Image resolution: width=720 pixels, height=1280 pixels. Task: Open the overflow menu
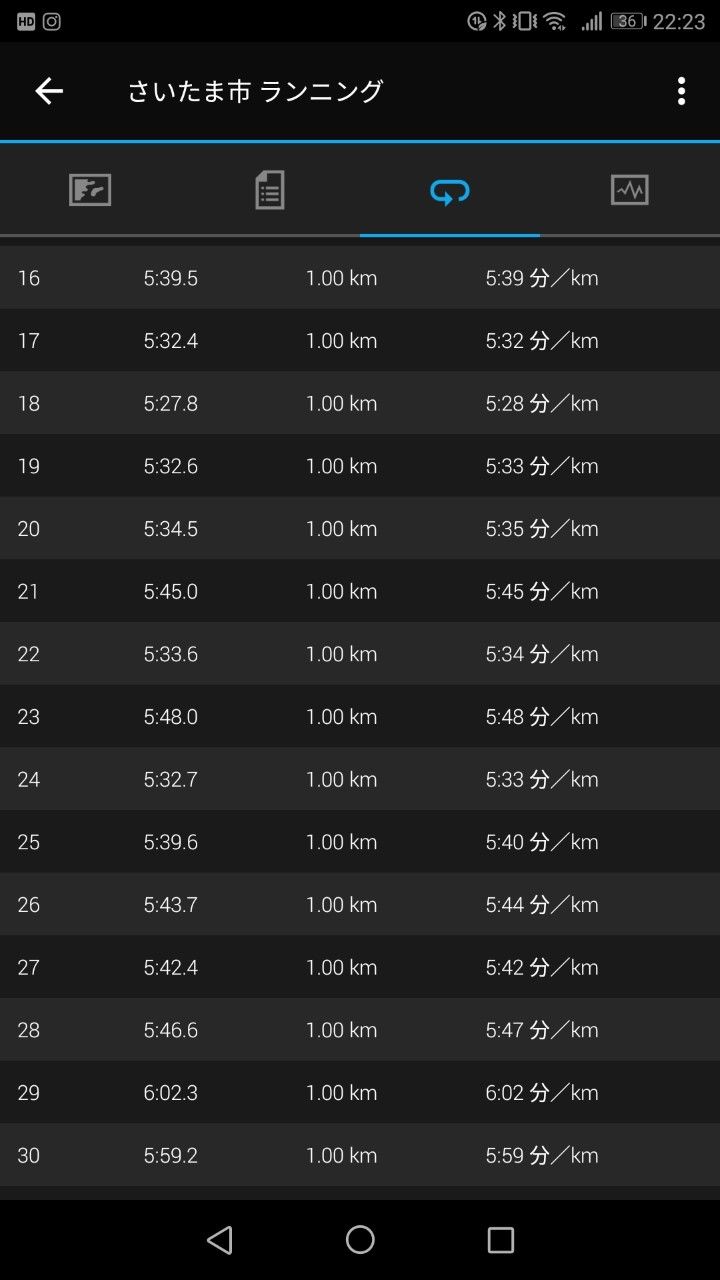pos(681,91)
